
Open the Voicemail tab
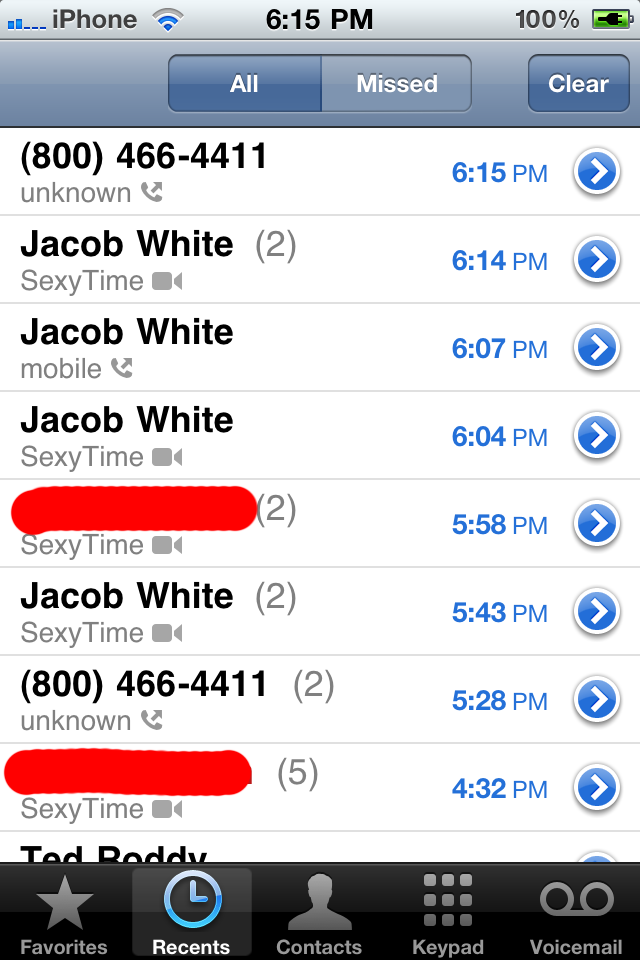[x=576, y=913]
